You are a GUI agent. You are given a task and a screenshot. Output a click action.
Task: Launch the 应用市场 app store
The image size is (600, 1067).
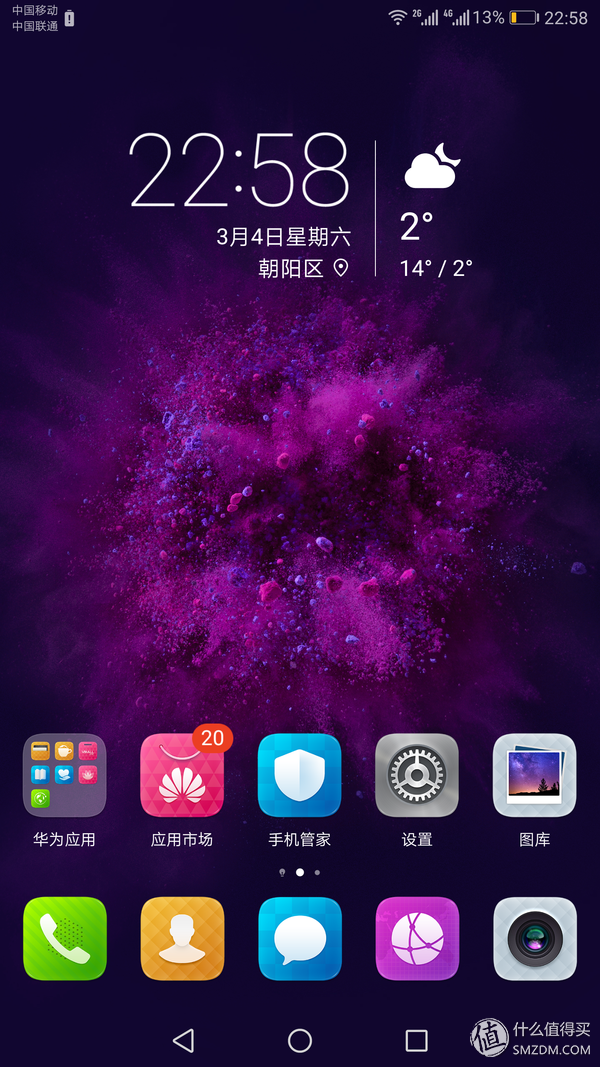tap(182, 776)
